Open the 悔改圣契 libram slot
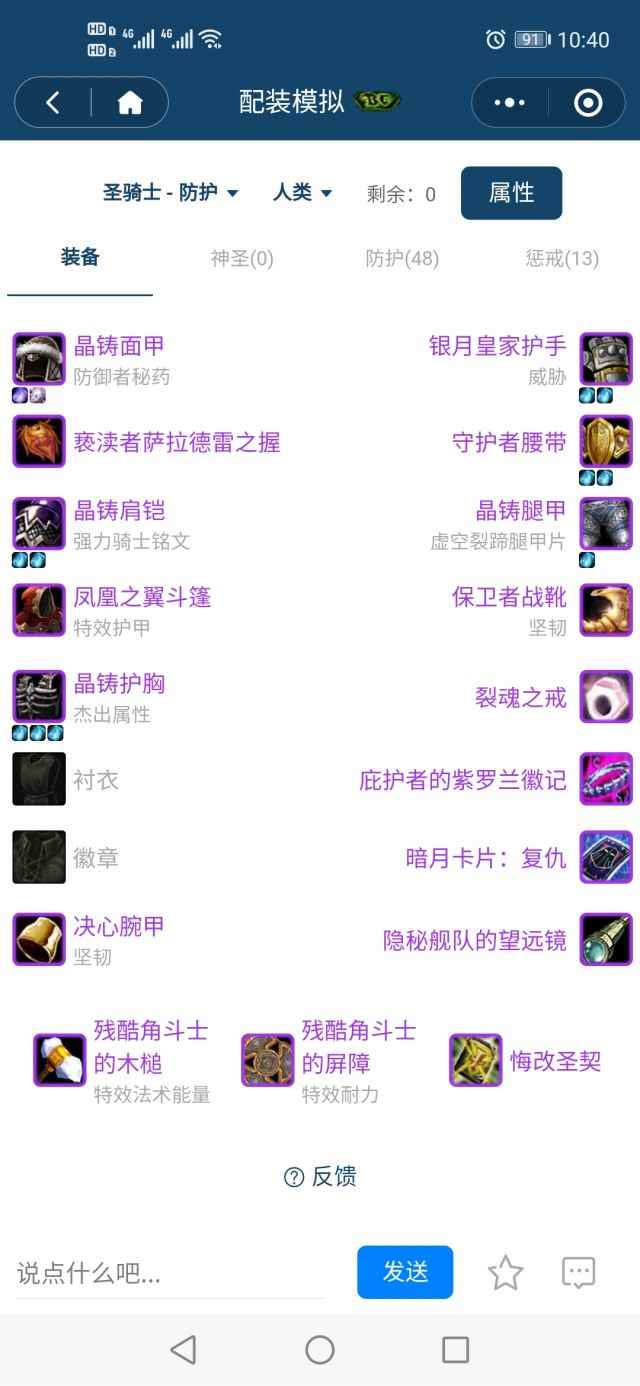The width and height of the screenshot is (640, 1386). pyautogui.click(x=555, y=1061)
